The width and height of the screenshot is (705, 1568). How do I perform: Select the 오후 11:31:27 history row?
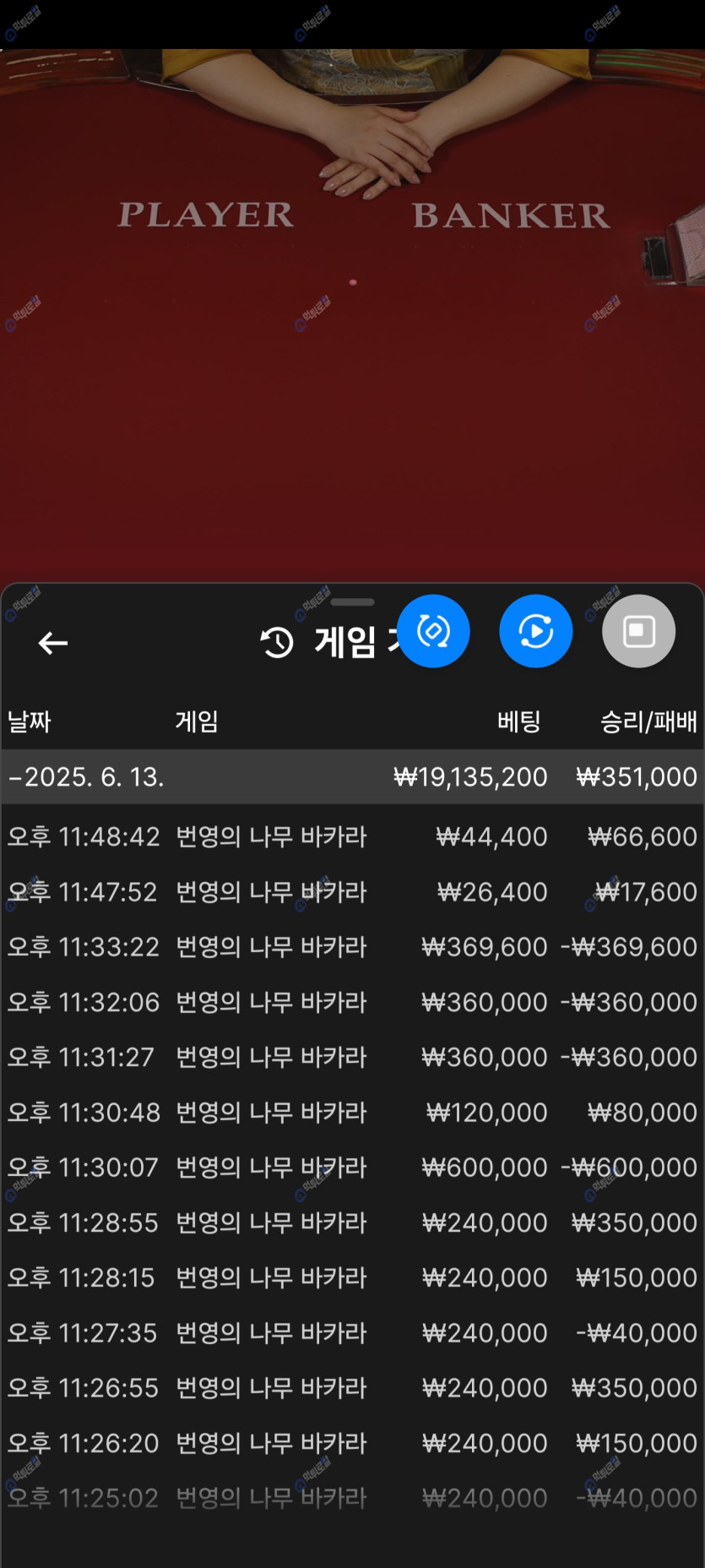[351, 1057]
